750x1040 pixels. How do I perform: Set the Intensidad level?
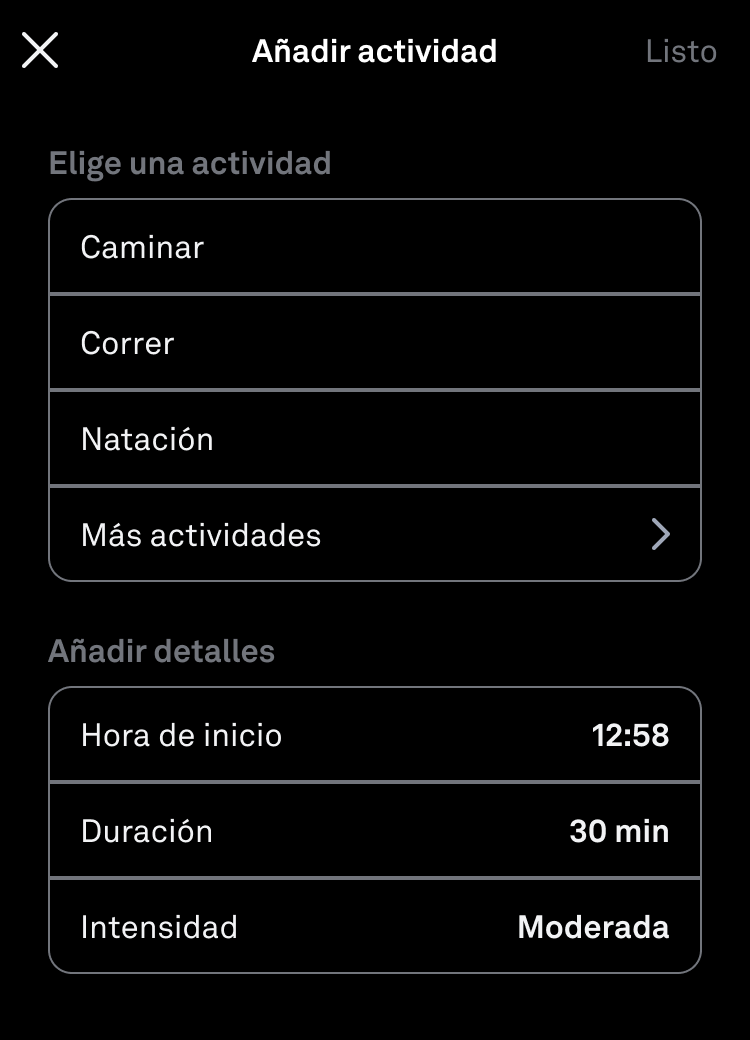(374, 927)
